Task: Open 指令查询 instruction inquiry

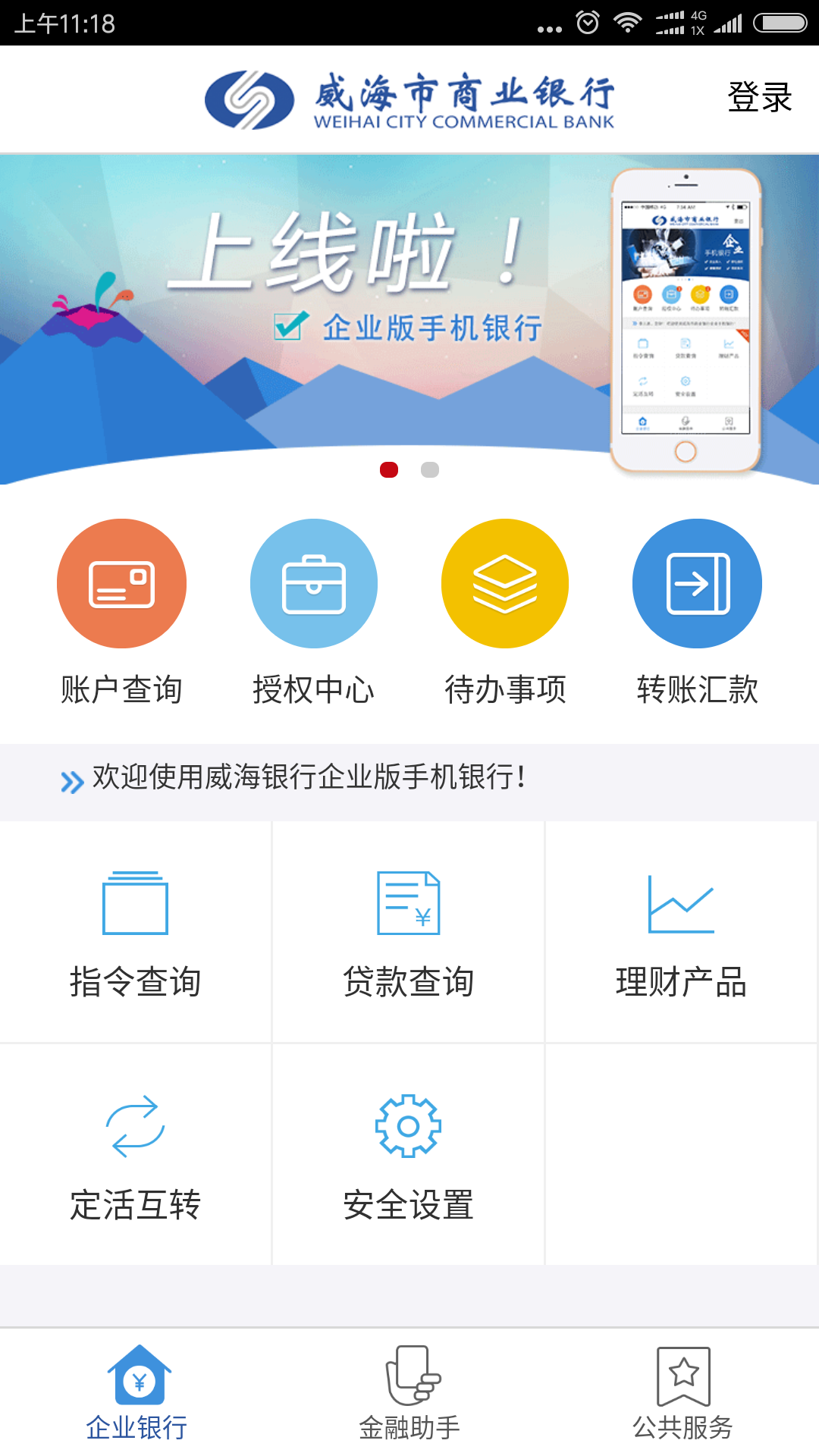Action: coord(136,933)
